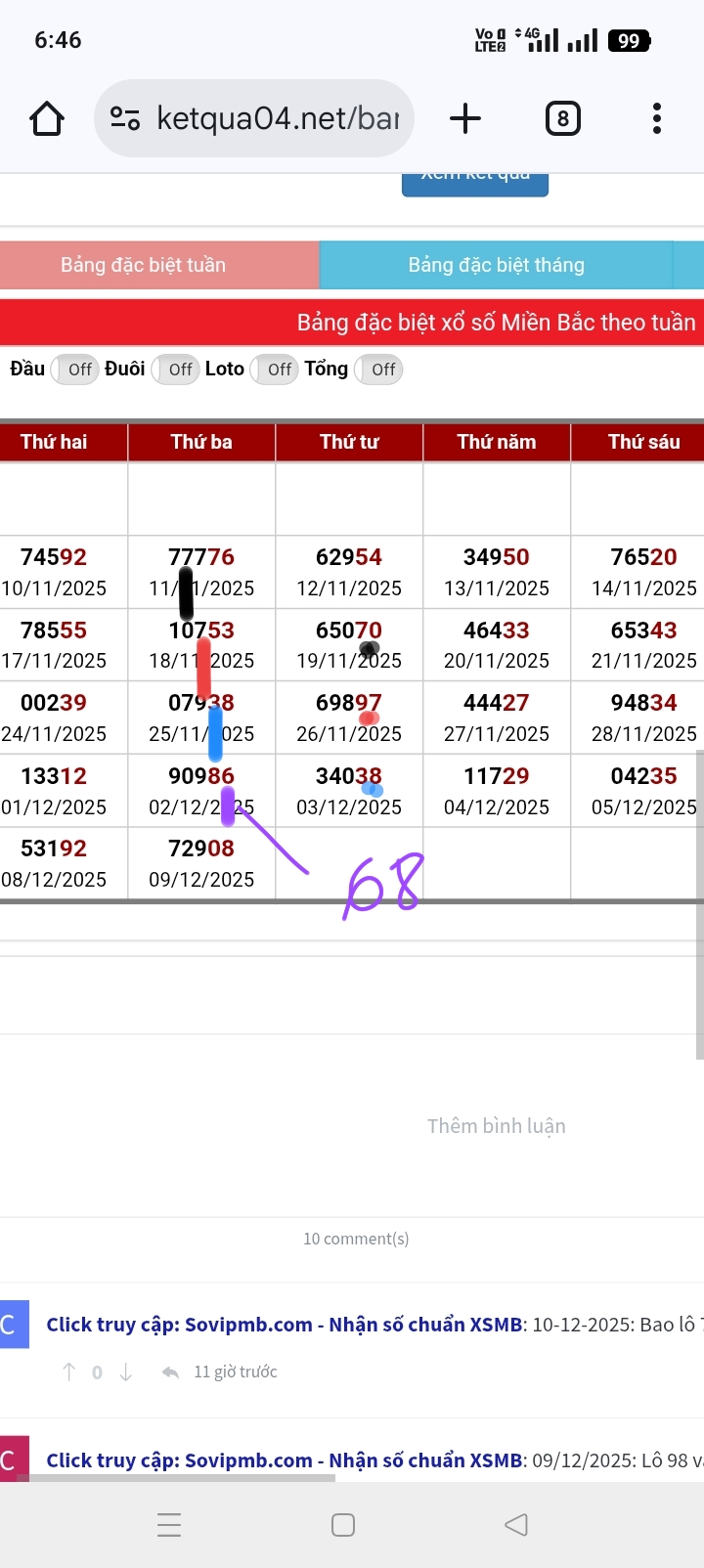The height and width of the screenshot is (1568, 704).
Task: Open a new browser tab
Action: tap(465, 119)
